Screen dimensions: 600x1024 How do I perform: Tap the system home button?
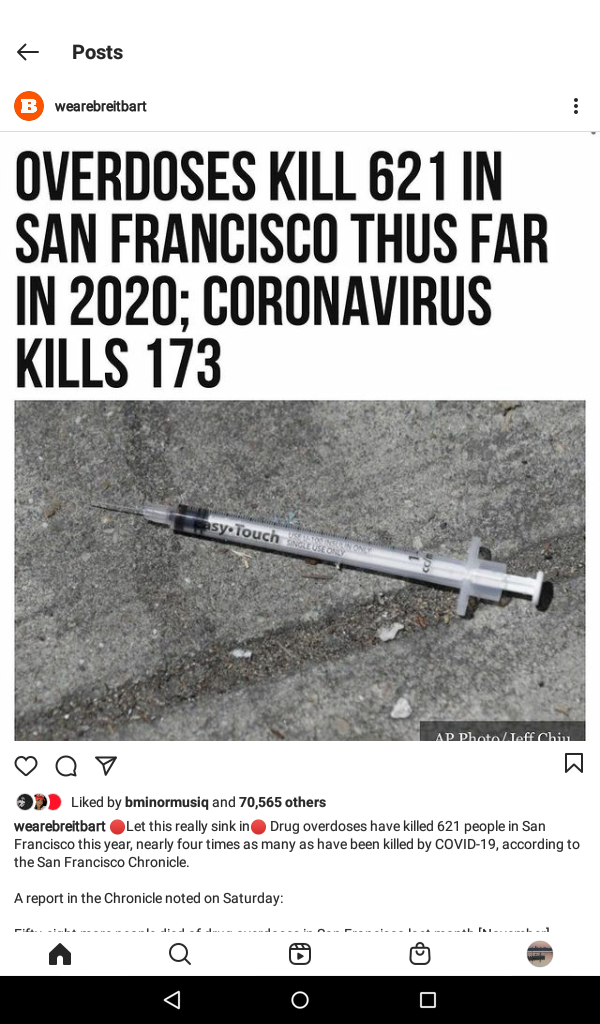pos(300,1000)
